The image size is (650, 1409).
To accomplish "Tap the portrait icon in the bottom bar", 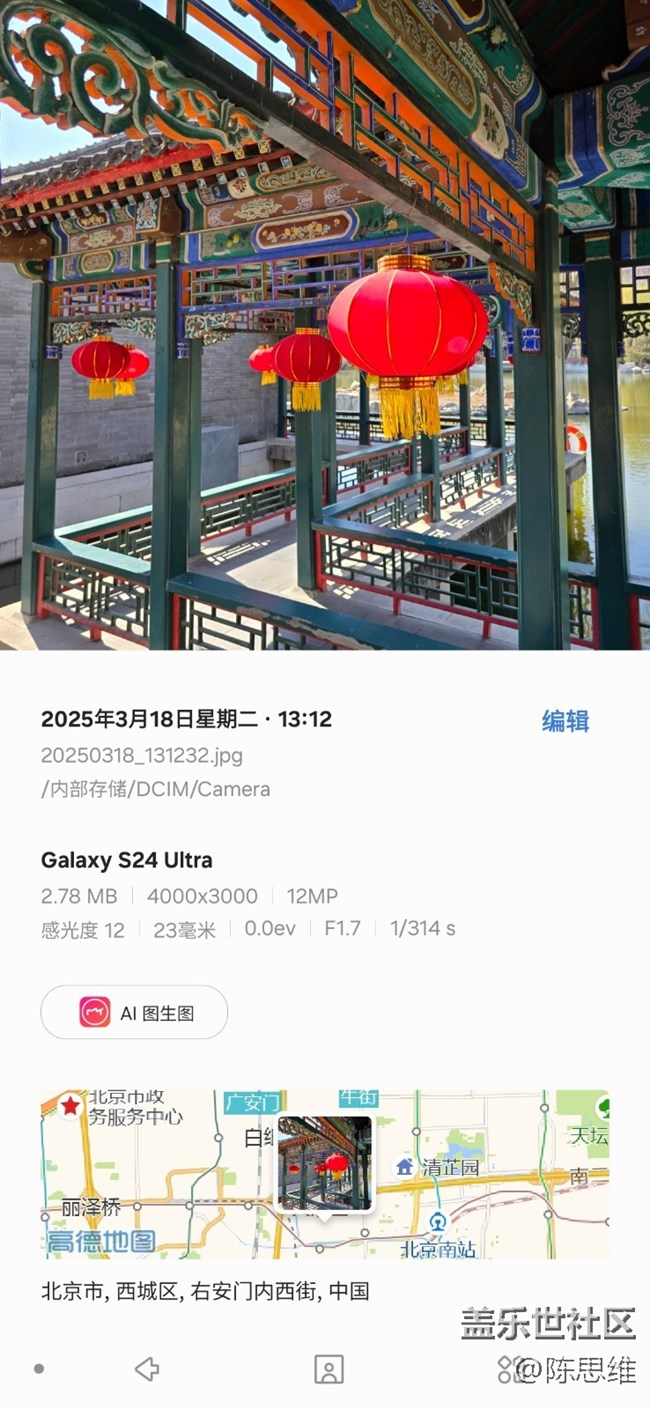I will tap(328, 1369).
